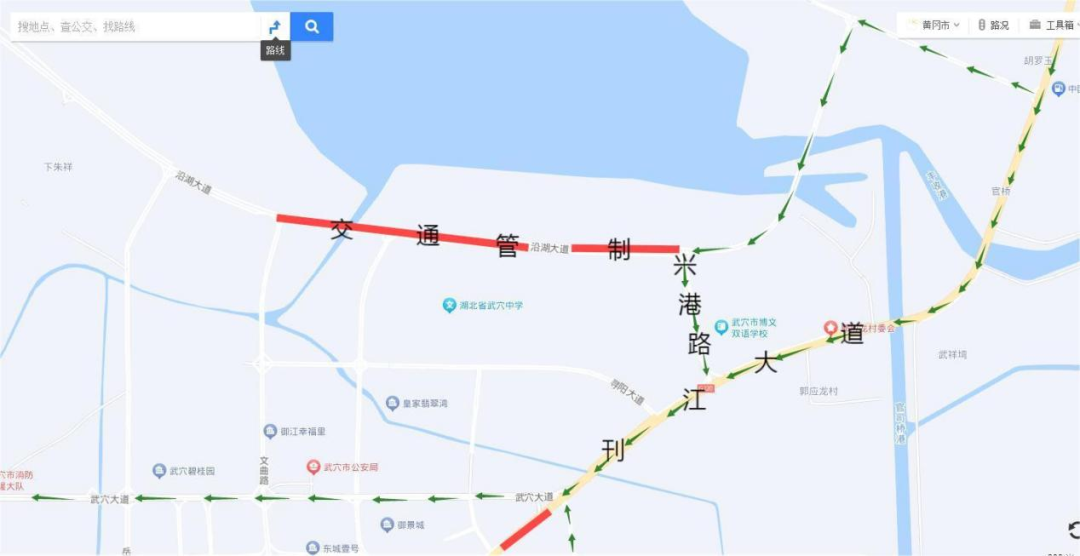Image resolution: width=1080 pixels, height=556 pixels.
Task: Tap the blue magnifier search button
Action: tap(312, 27)
